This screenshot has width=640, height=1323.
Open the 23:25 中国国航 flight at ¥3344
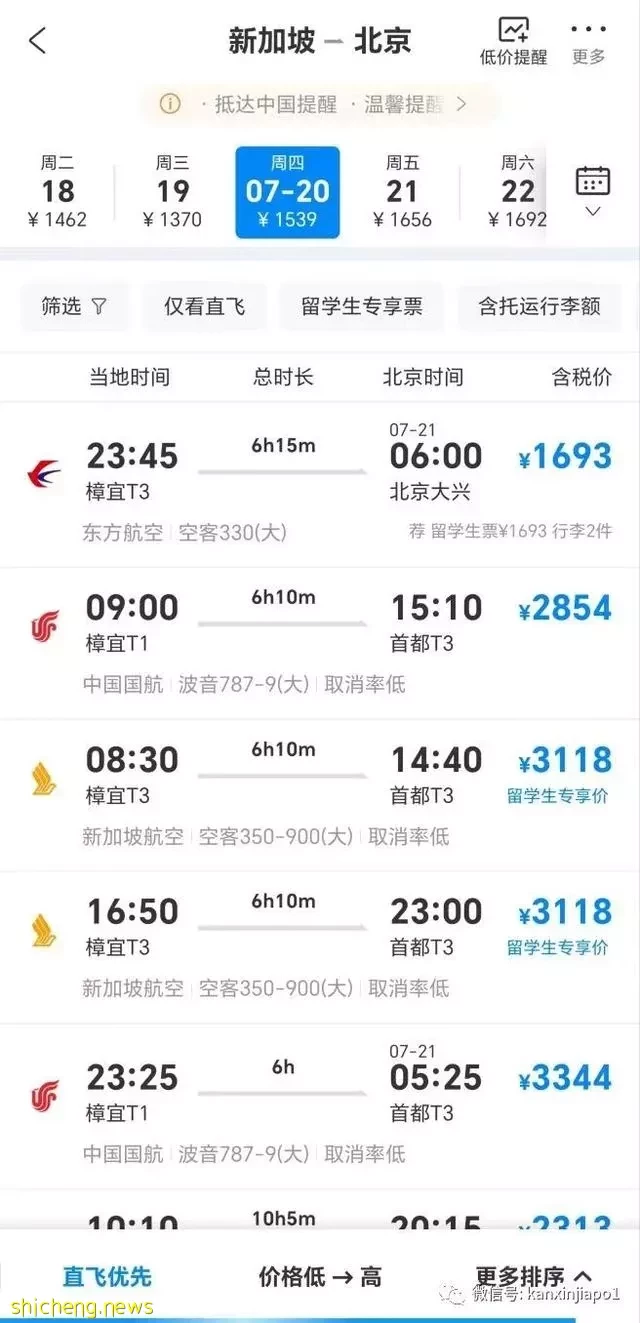(320, 1106)
